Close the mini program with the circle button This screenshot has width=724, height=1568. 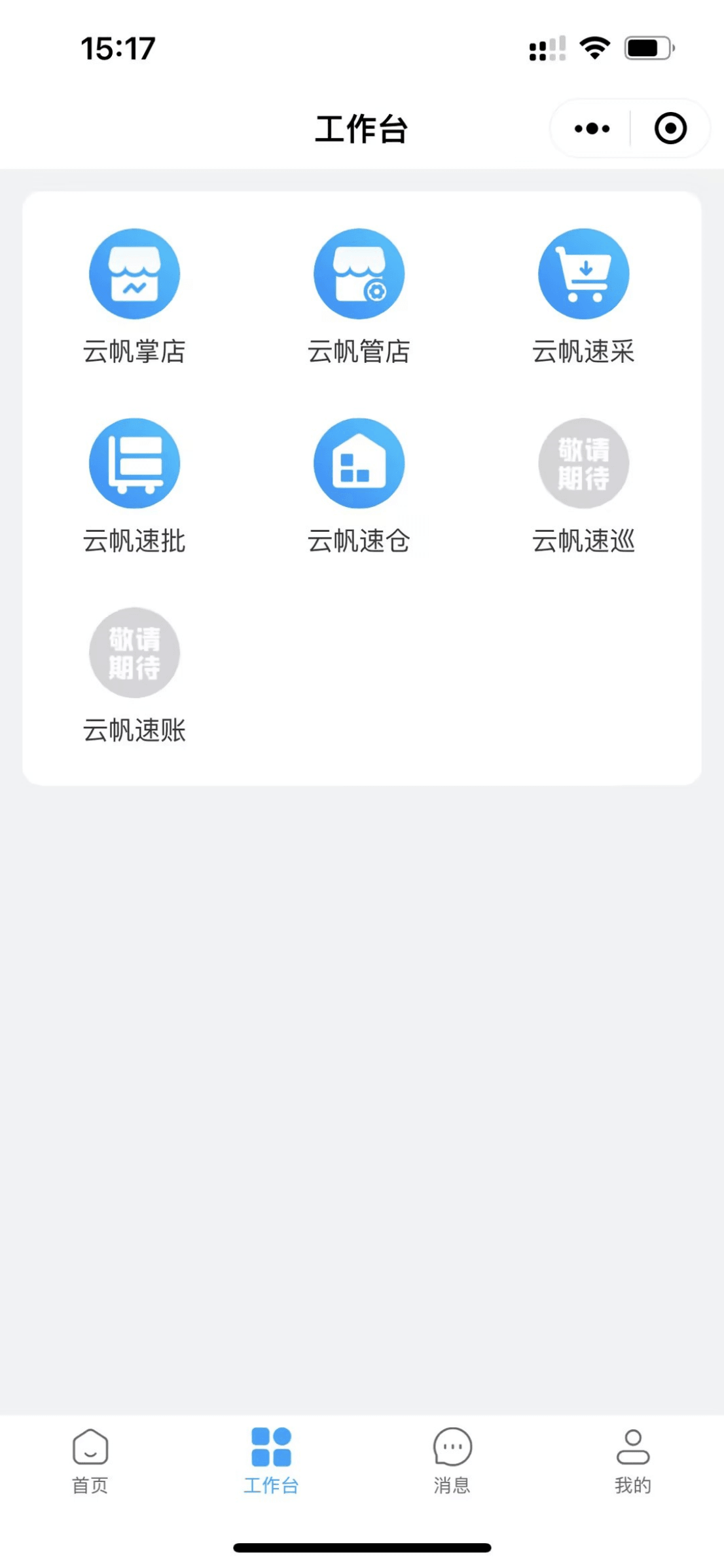click(x=670, y=128)
